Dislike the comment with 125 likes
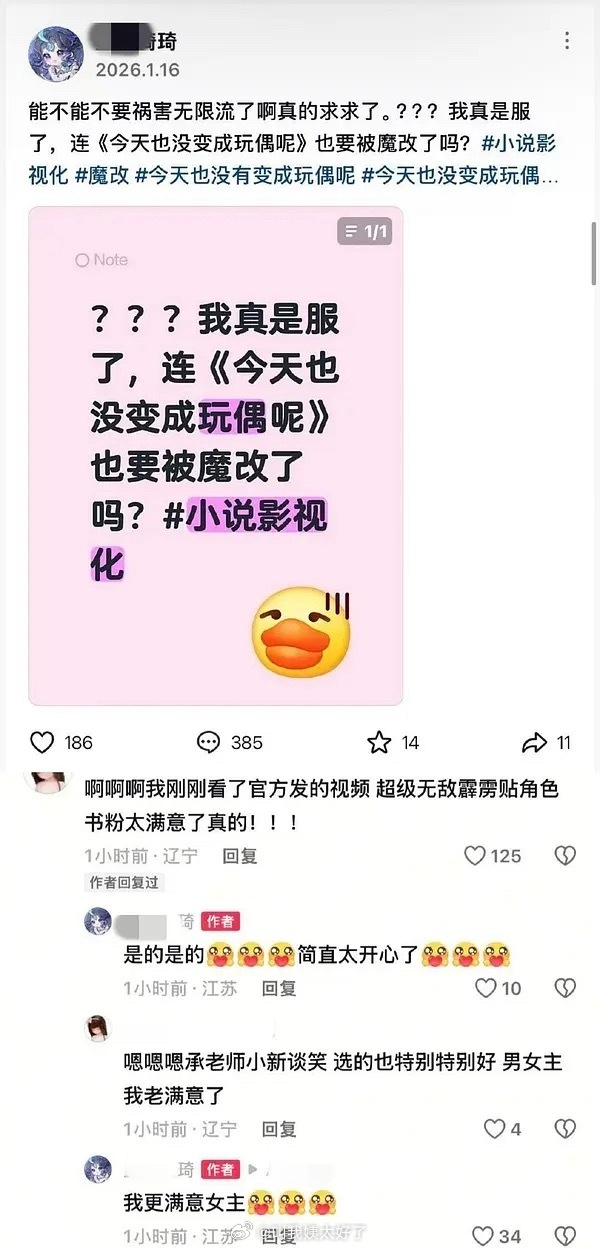Viewport: 600px width, 1248px height. coord(565,856)
